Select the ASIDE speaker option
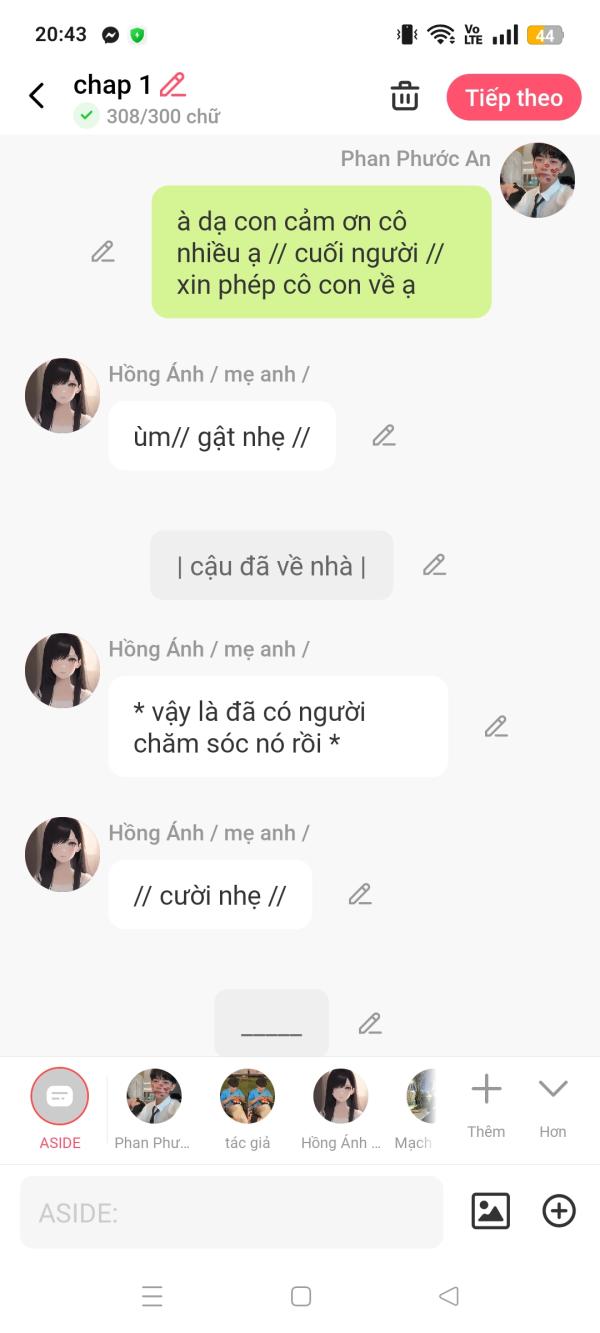This screenshot has width=600, height=1333. [x=60, y=1109]
